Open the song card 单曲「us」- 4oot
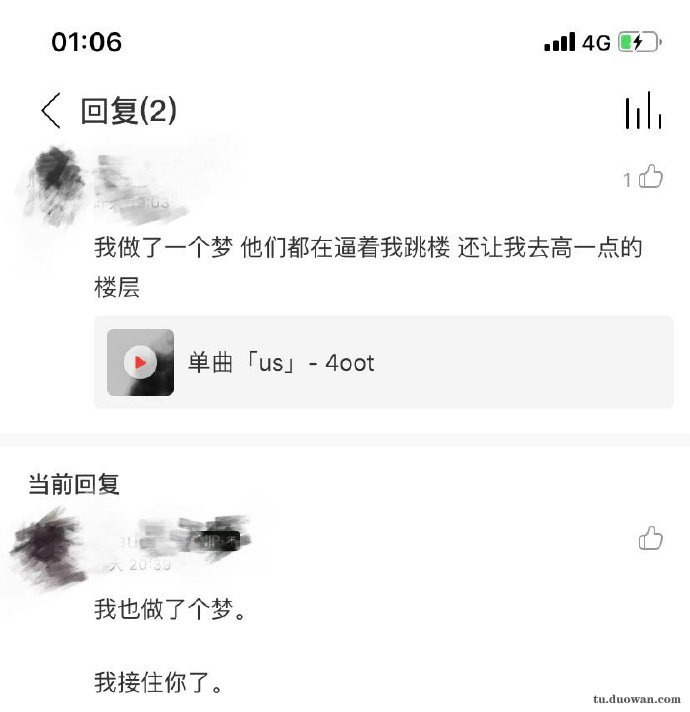Viewport: 690px width, 712px height. pos(383,362)
